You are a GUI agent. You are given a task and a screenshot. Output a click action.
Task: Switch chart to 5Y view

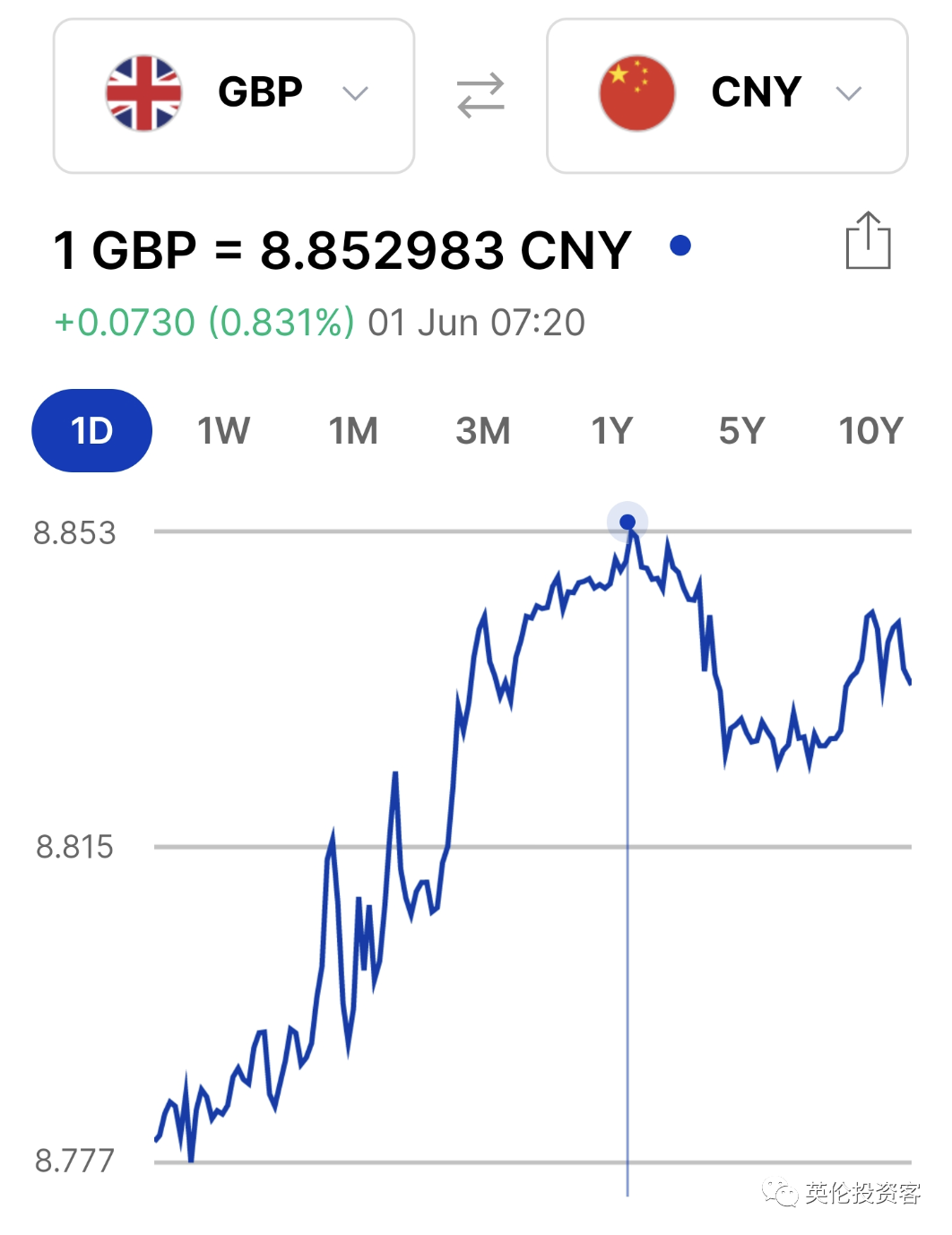pos(740,430)
